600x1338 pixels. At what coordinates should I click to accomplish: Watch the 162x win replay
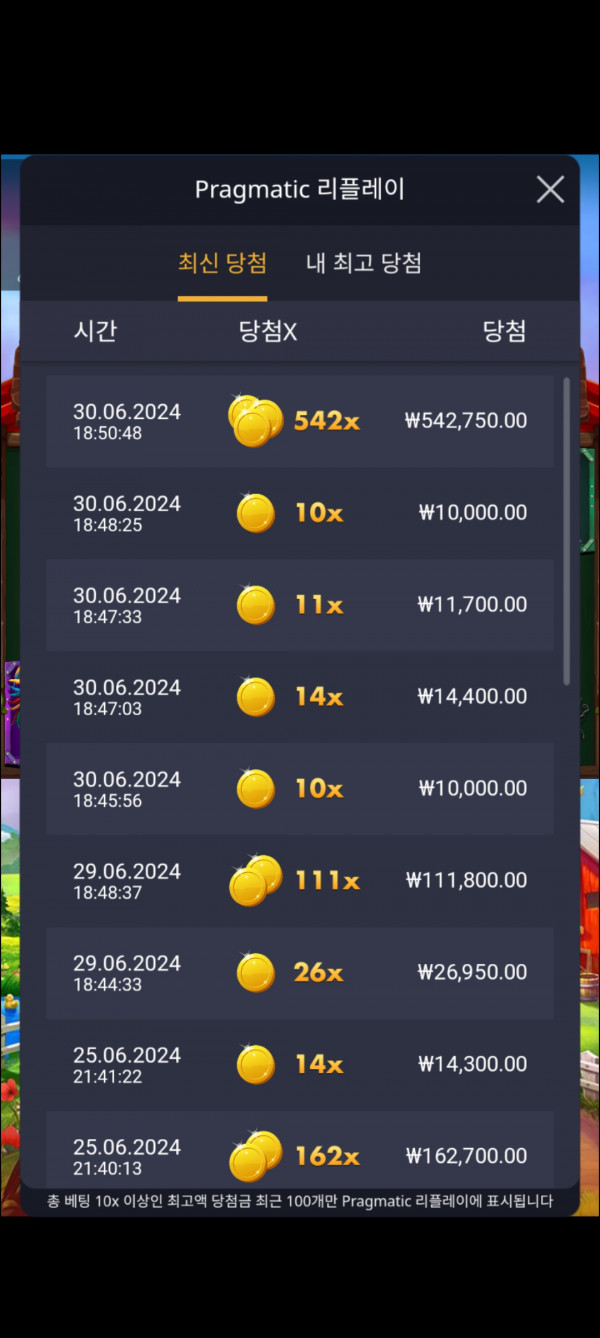coord(300,1155)
